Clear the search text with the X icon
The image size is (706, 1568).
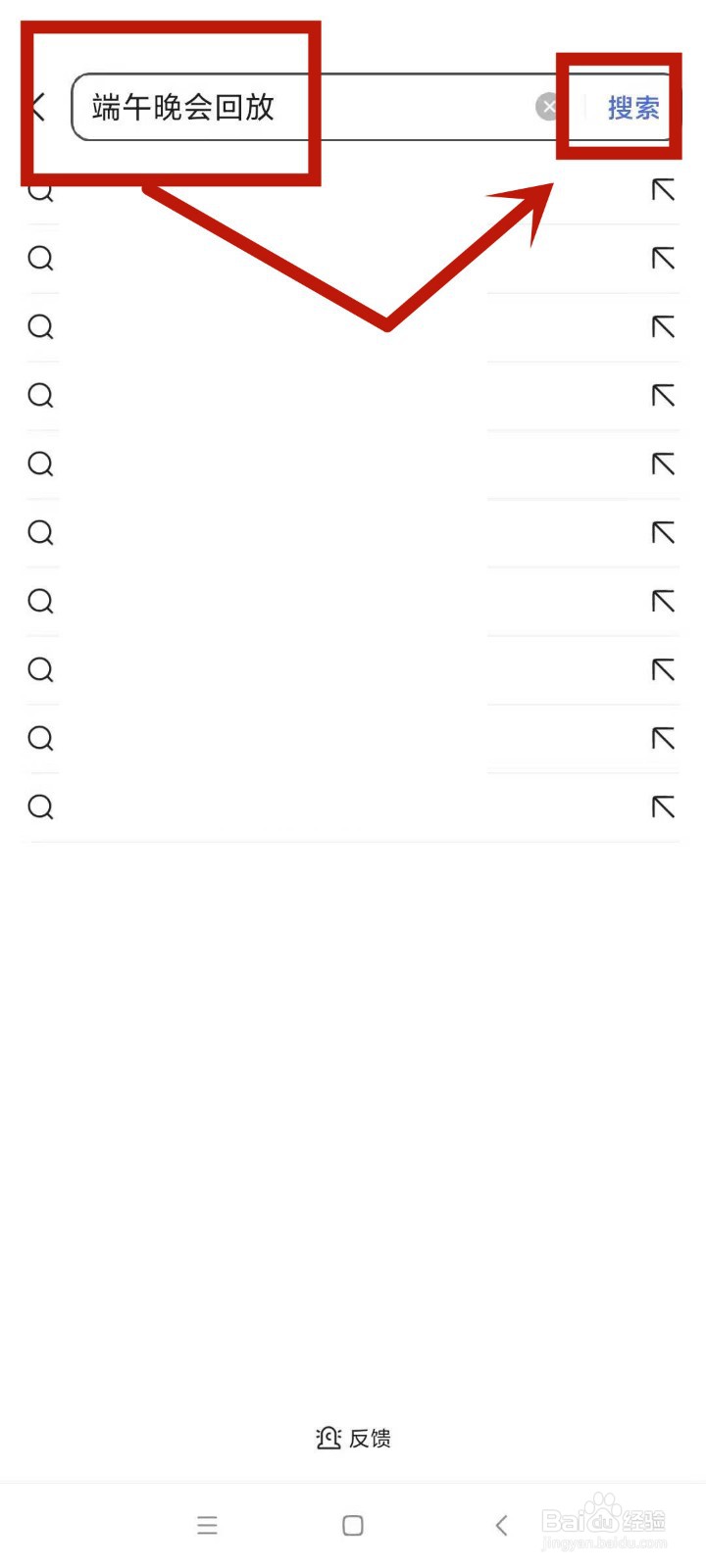click(548, 107)
